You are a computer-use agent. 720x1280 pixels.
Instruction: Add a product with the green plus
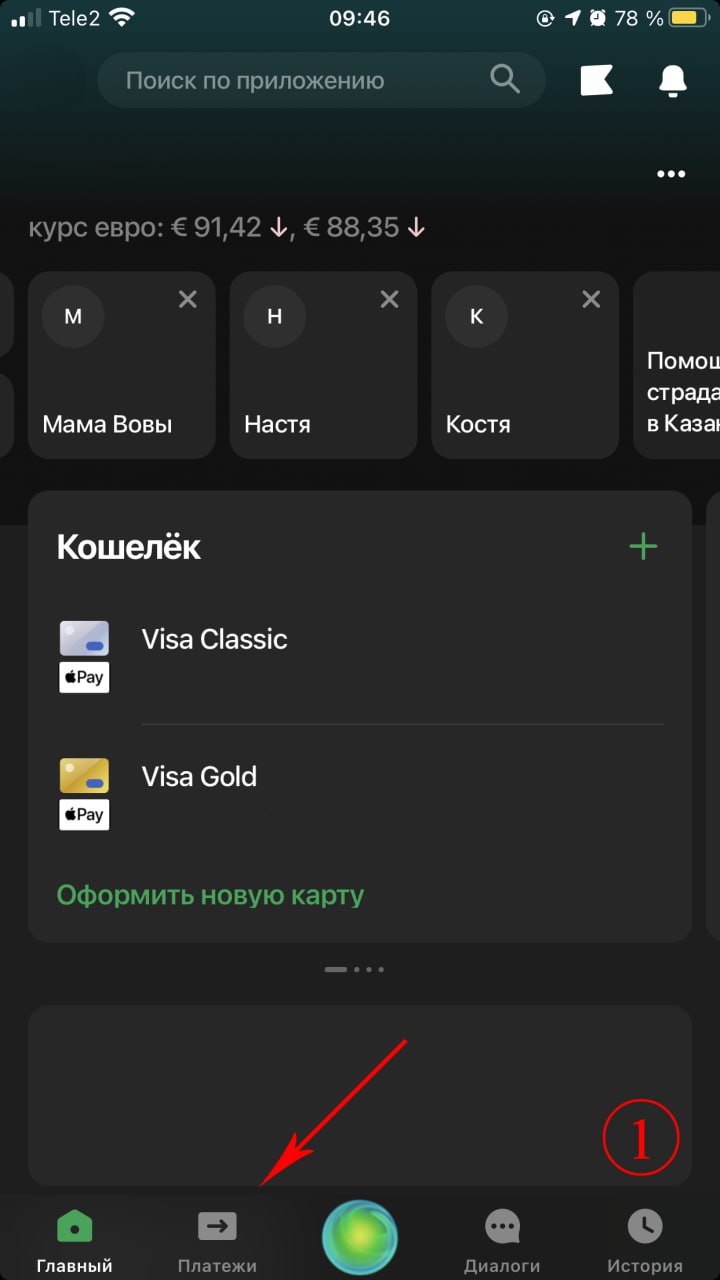(643, 546)
